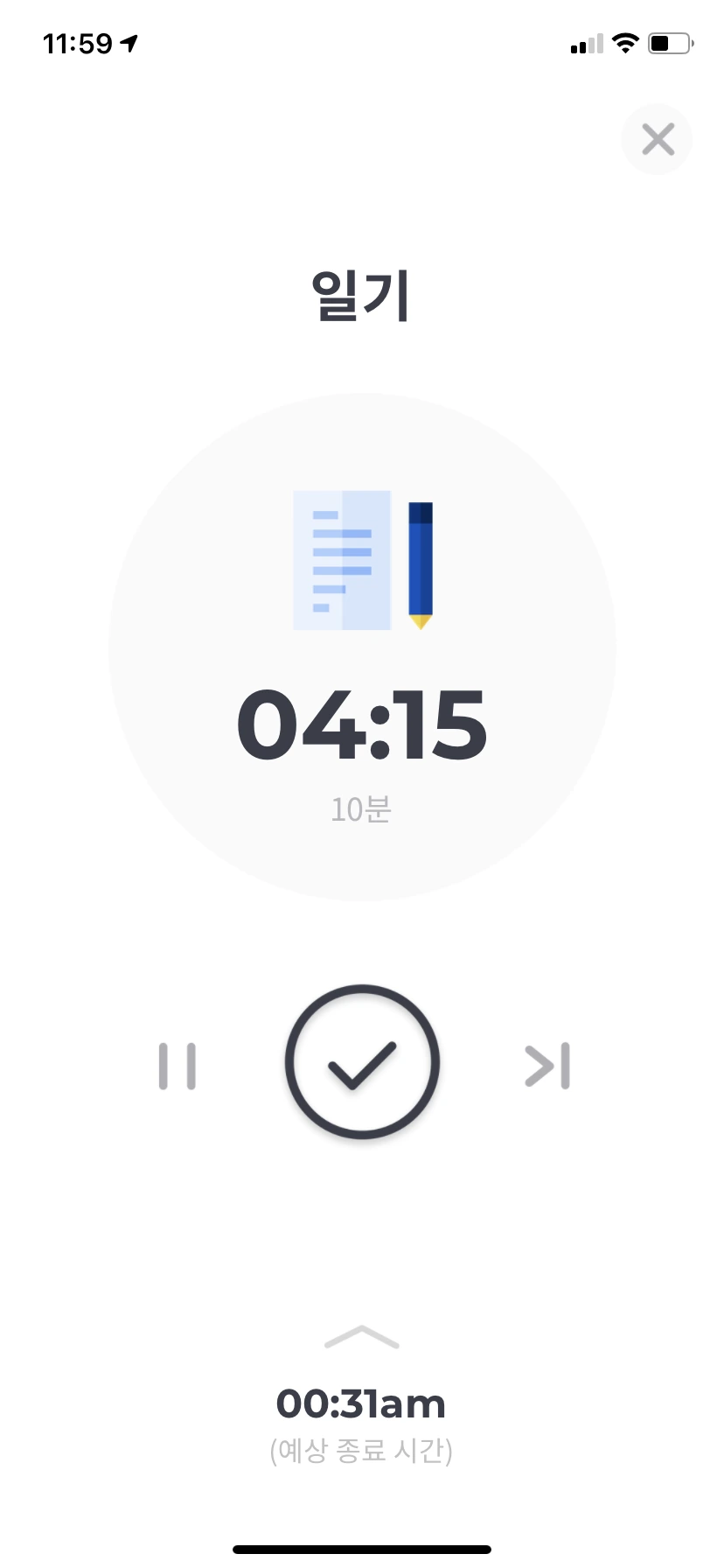Expand the panel above estimated end time
724x1568 pixels.
[362, 1337]
